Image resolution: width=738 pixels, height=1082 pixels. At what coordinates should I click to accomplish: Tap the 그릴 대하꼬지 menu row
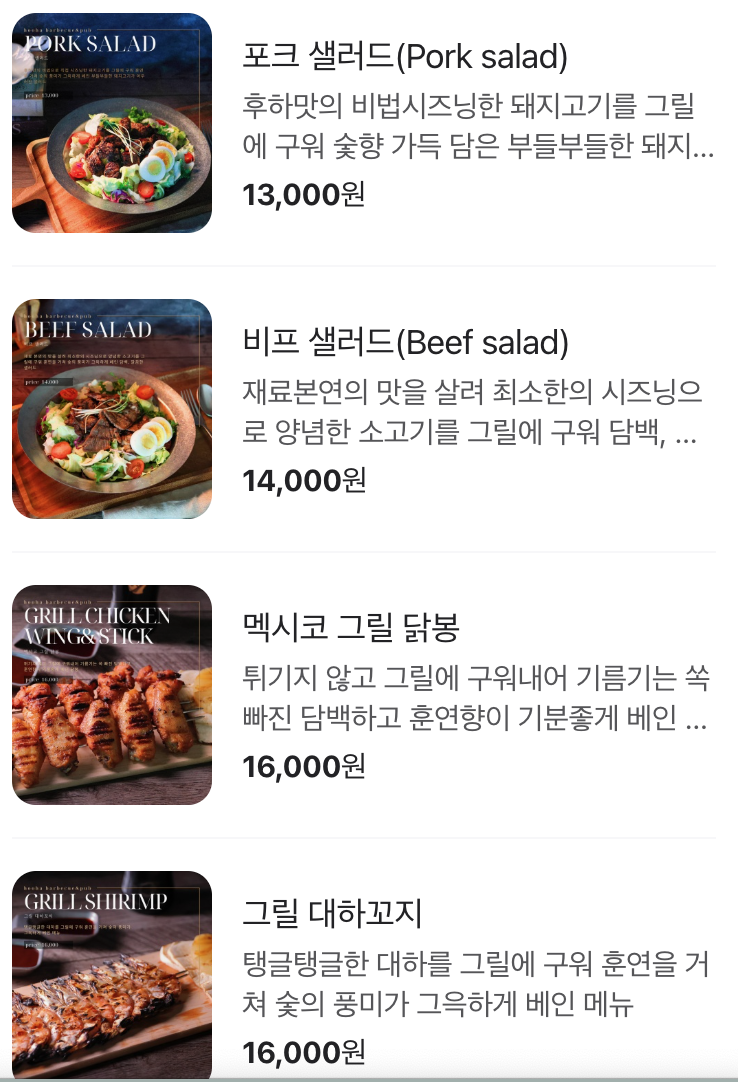(333, 914)
